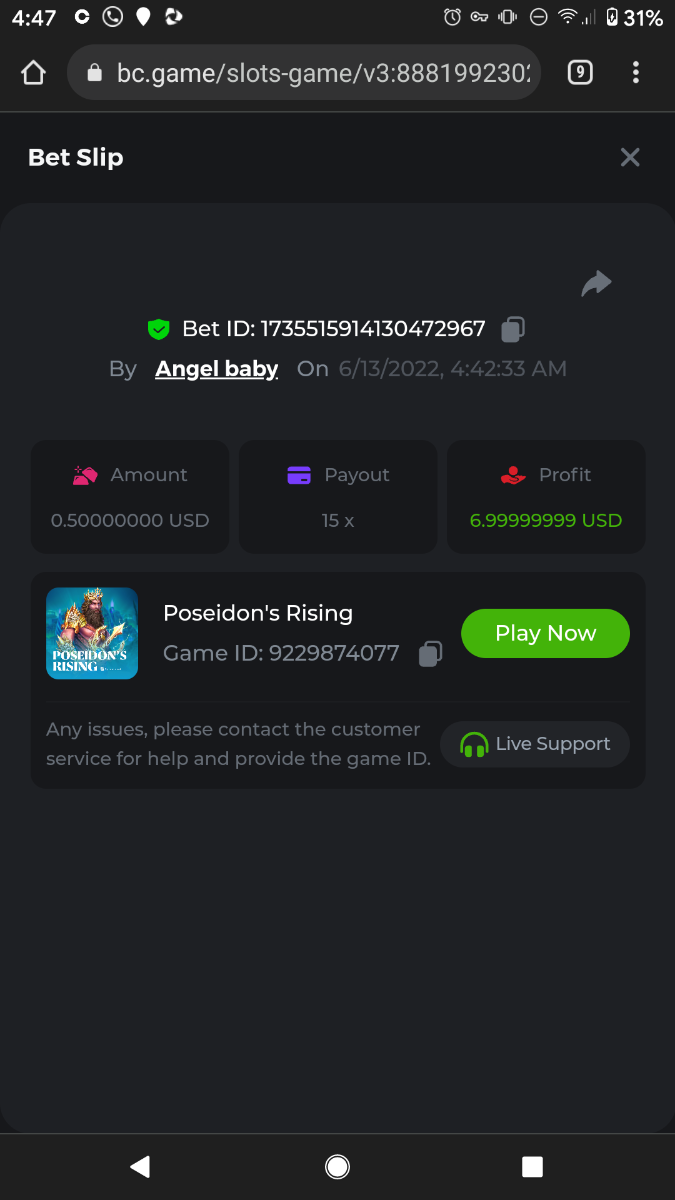Share this bet slip
675x1200 pixels.
[x=596, y=284]
